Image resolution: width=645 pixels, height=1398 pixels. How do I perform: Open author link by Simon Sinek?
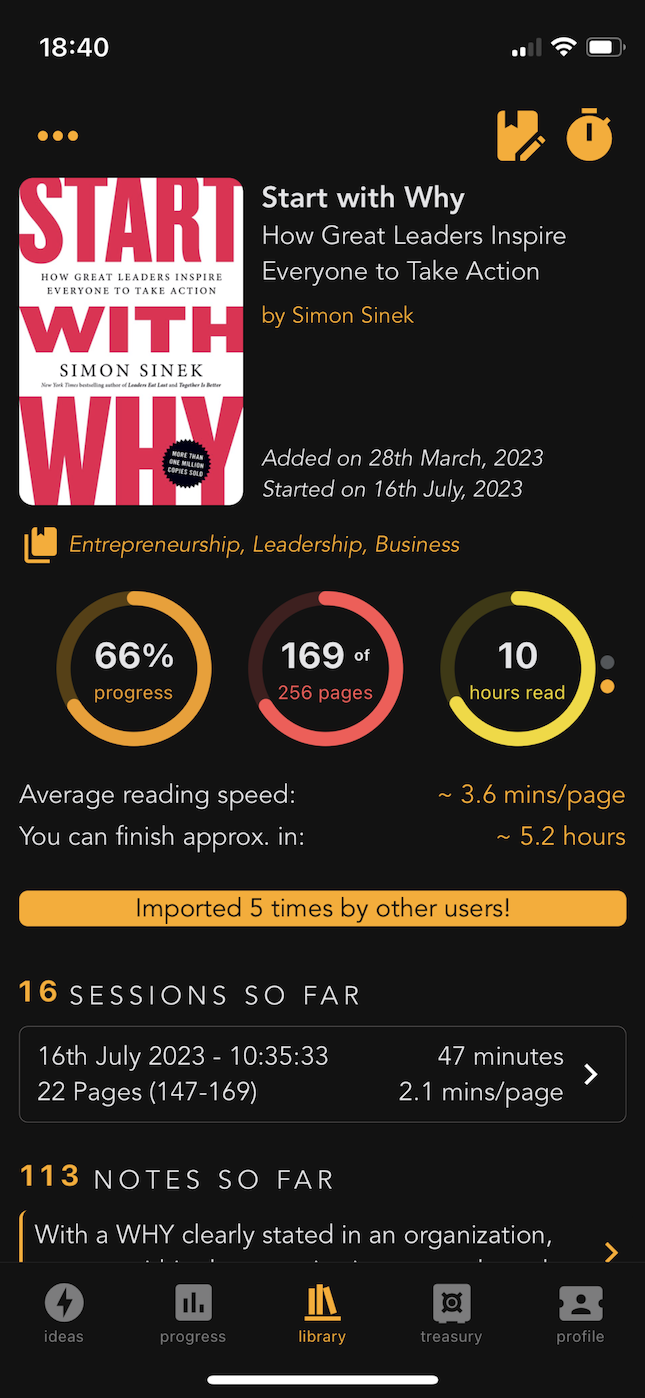pyautogui.click(x=337, y=315)
